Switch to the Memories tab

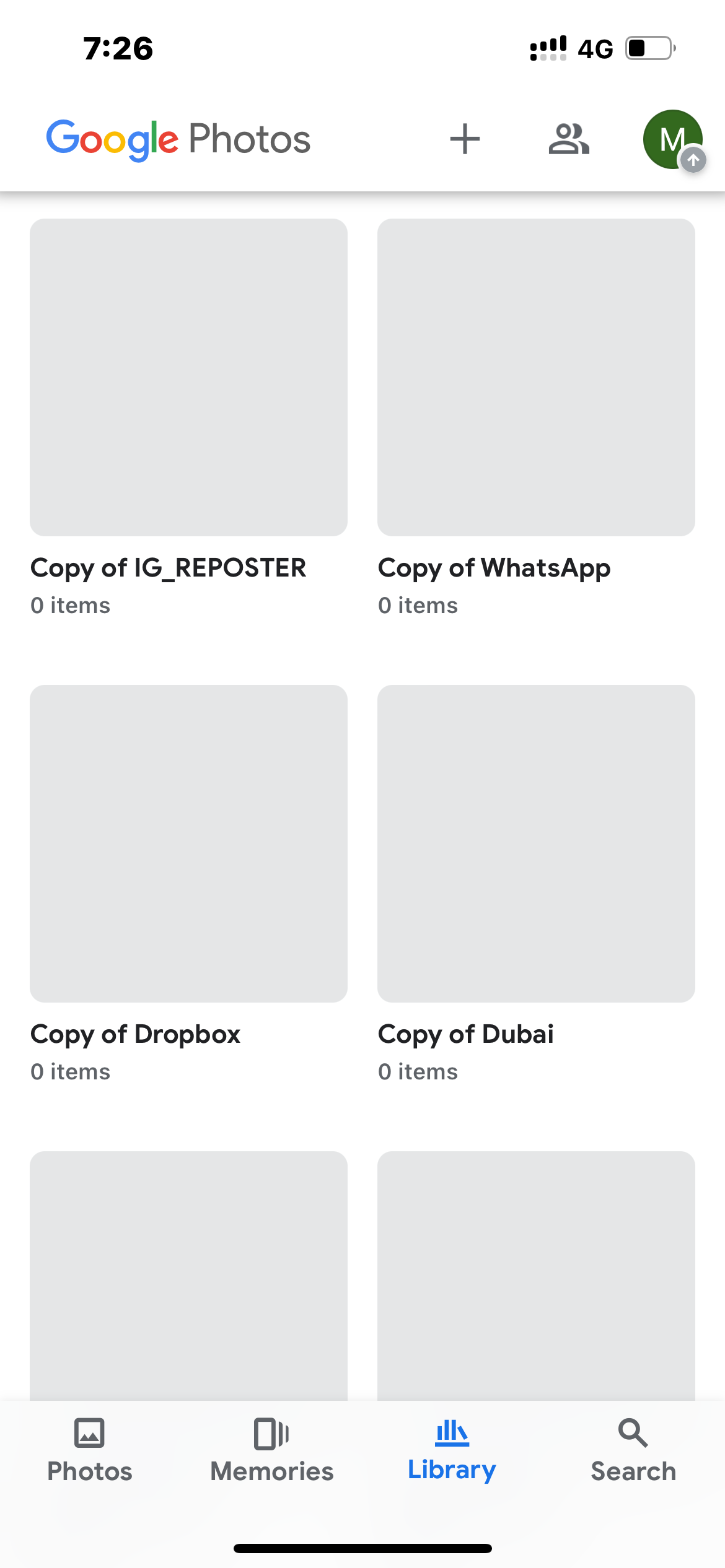(271, 1450)
